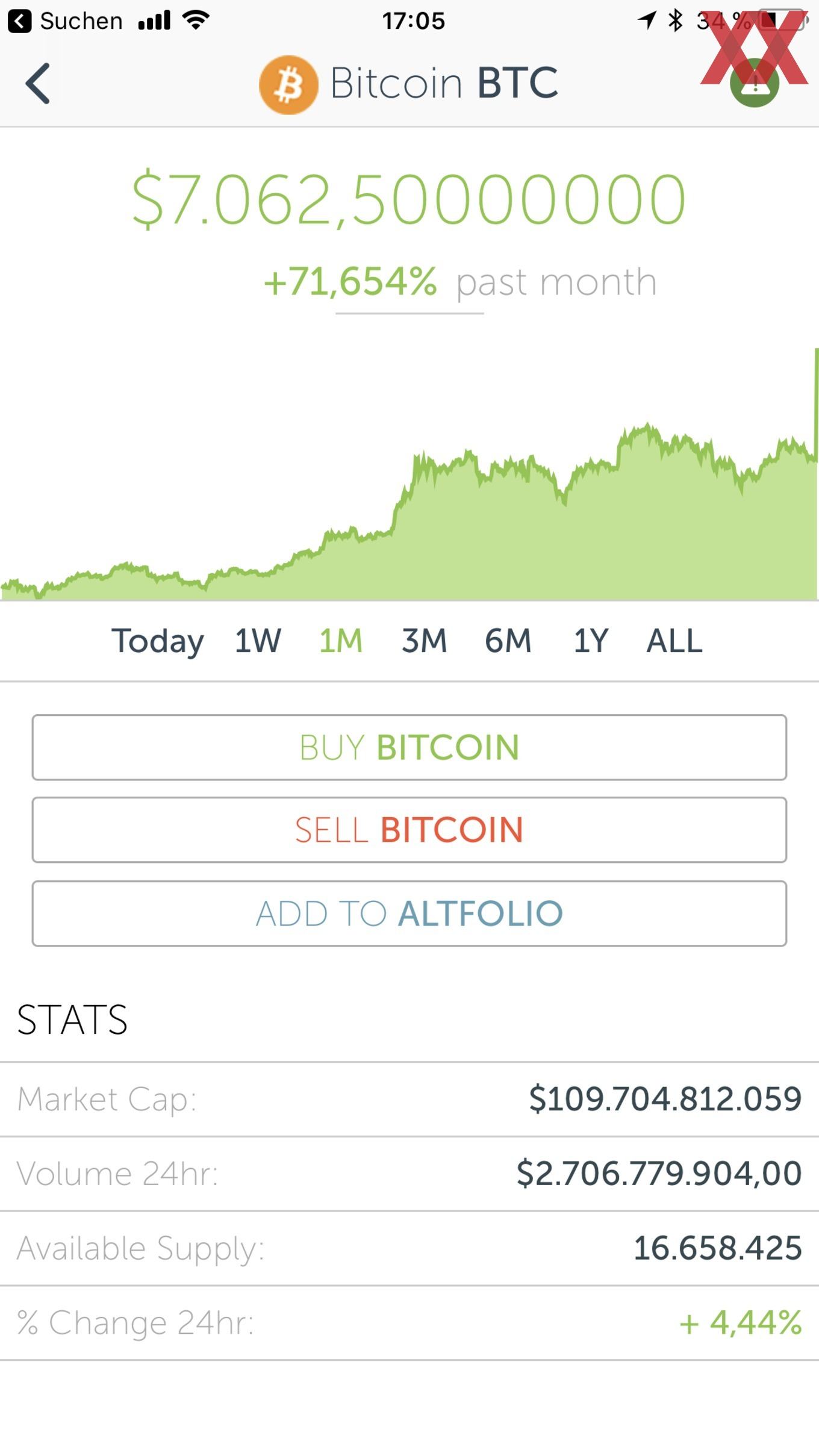Switch to the 1Y range
The image size is (819, 1456).
click(591, 641)
